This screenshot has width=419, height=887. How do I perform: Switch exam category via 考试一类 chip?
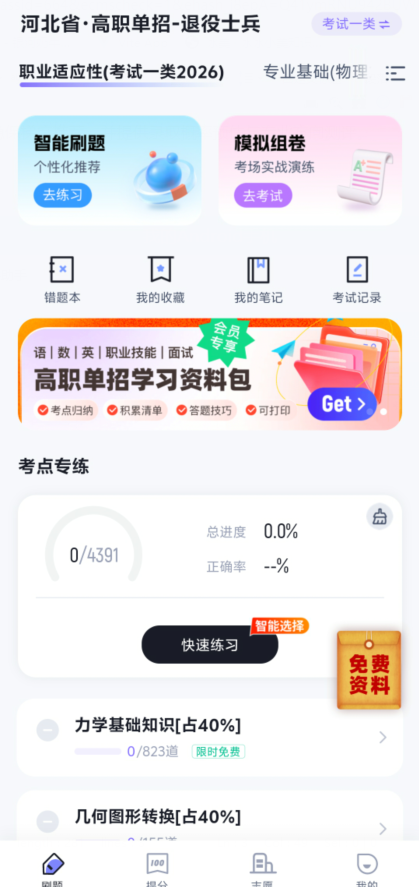click(356, 24)
